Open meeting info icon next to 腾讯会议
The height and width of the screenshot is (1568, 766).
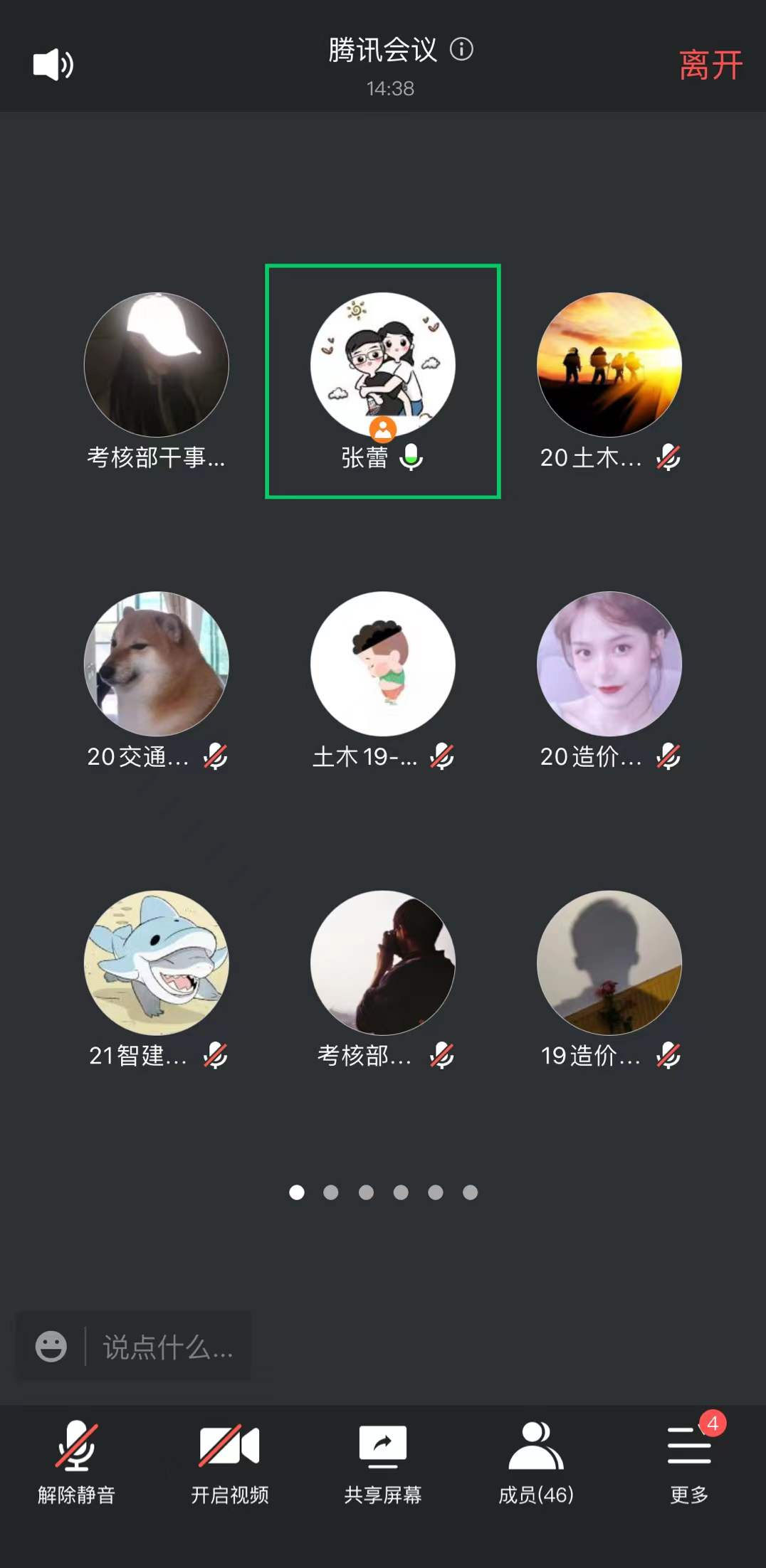[461, 49]
